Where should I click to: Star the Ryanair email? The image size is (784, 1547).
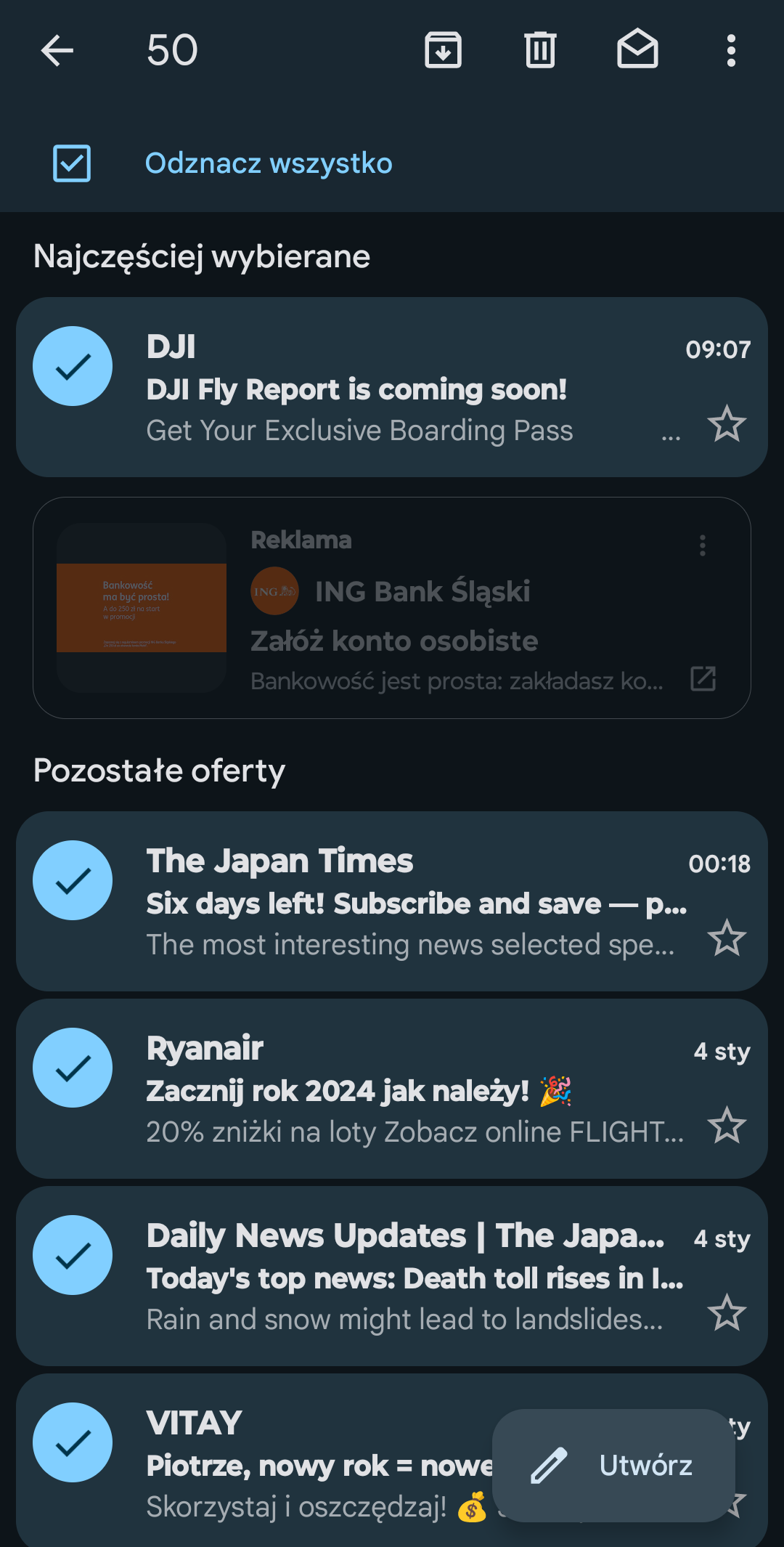click(727, 1126)
